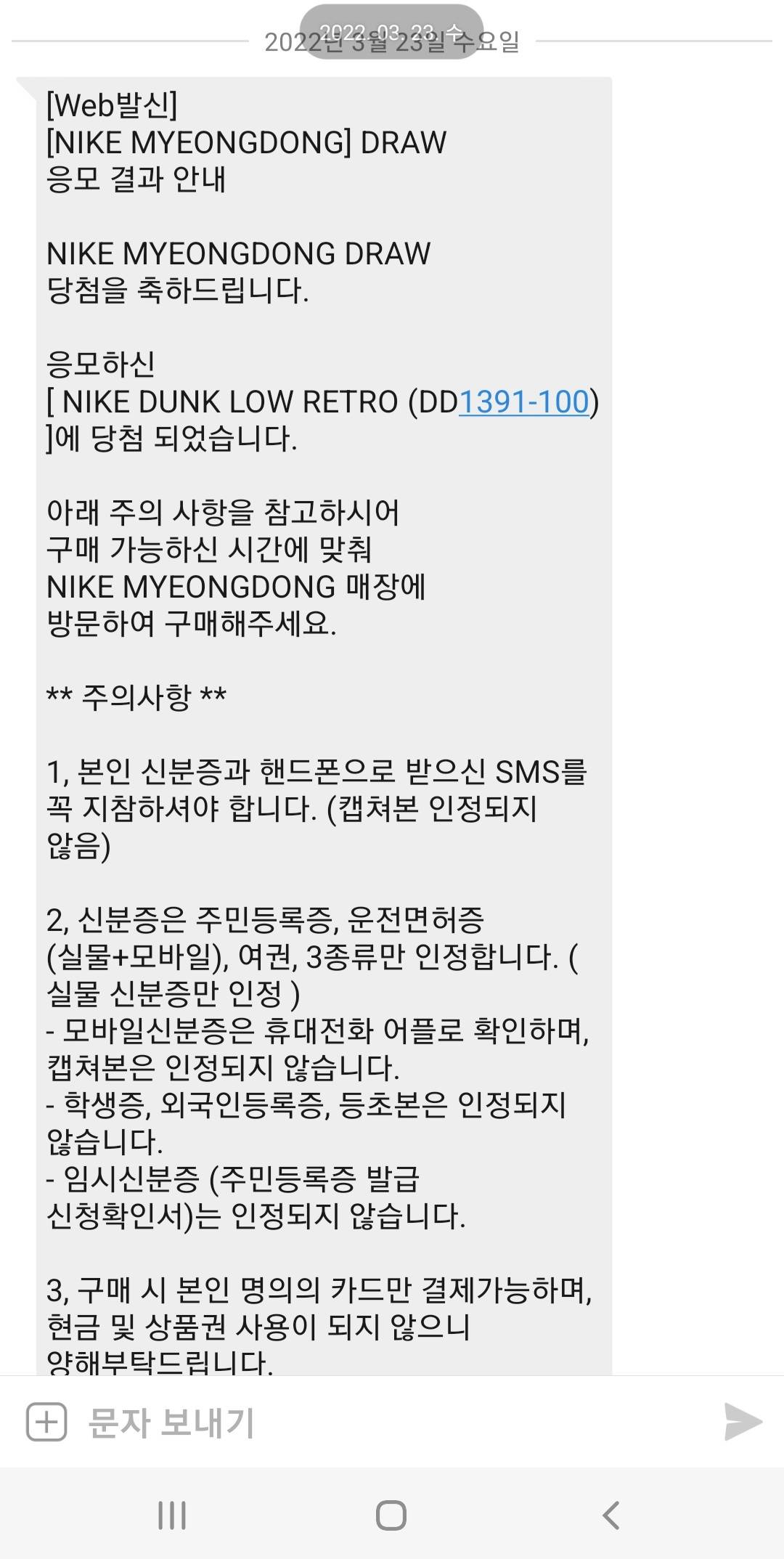Open the underlined 1391-100 number link

(523, 402)
